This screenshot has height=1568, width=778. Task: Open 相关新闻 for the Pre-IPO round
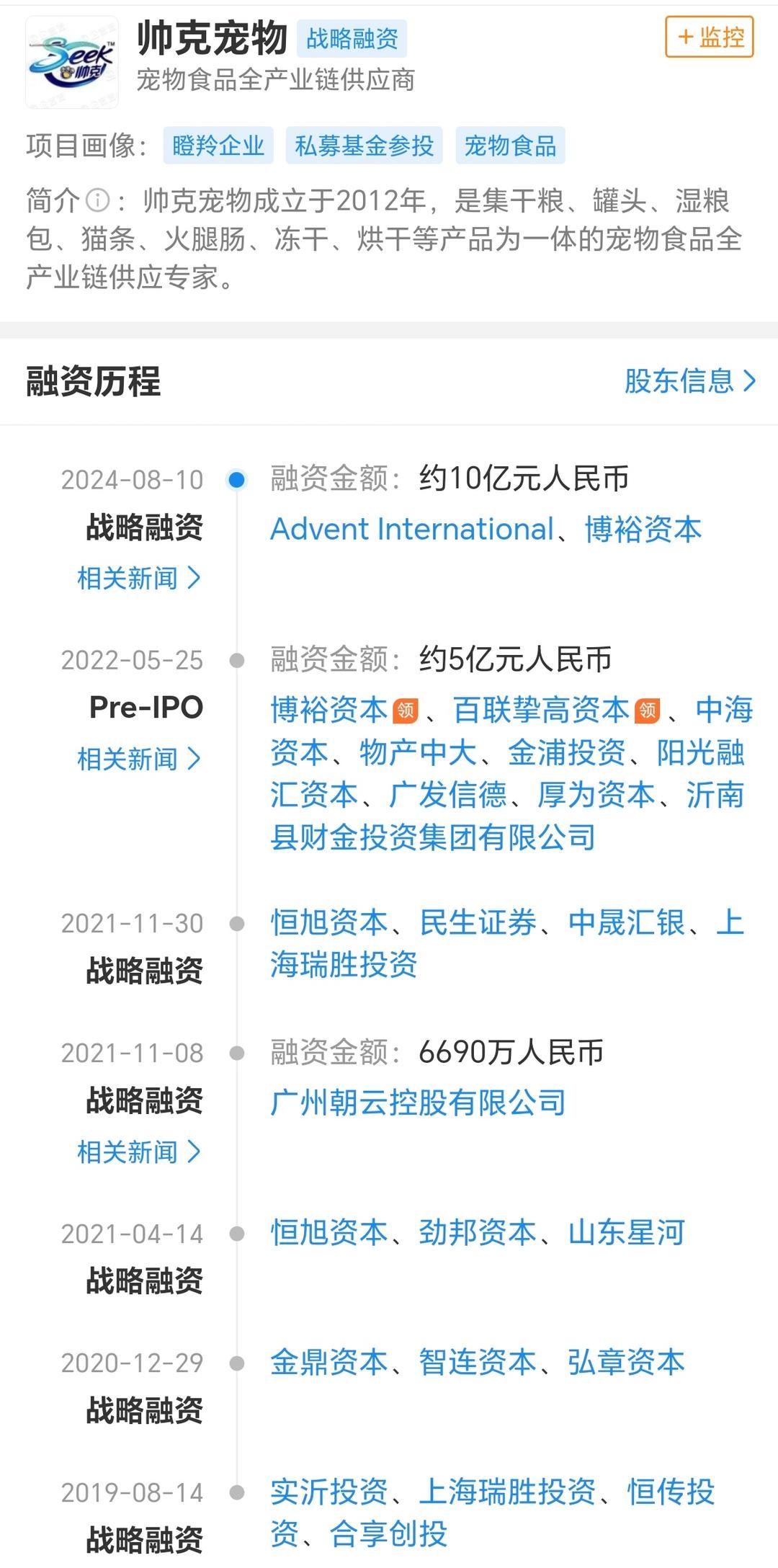(138, 759)
